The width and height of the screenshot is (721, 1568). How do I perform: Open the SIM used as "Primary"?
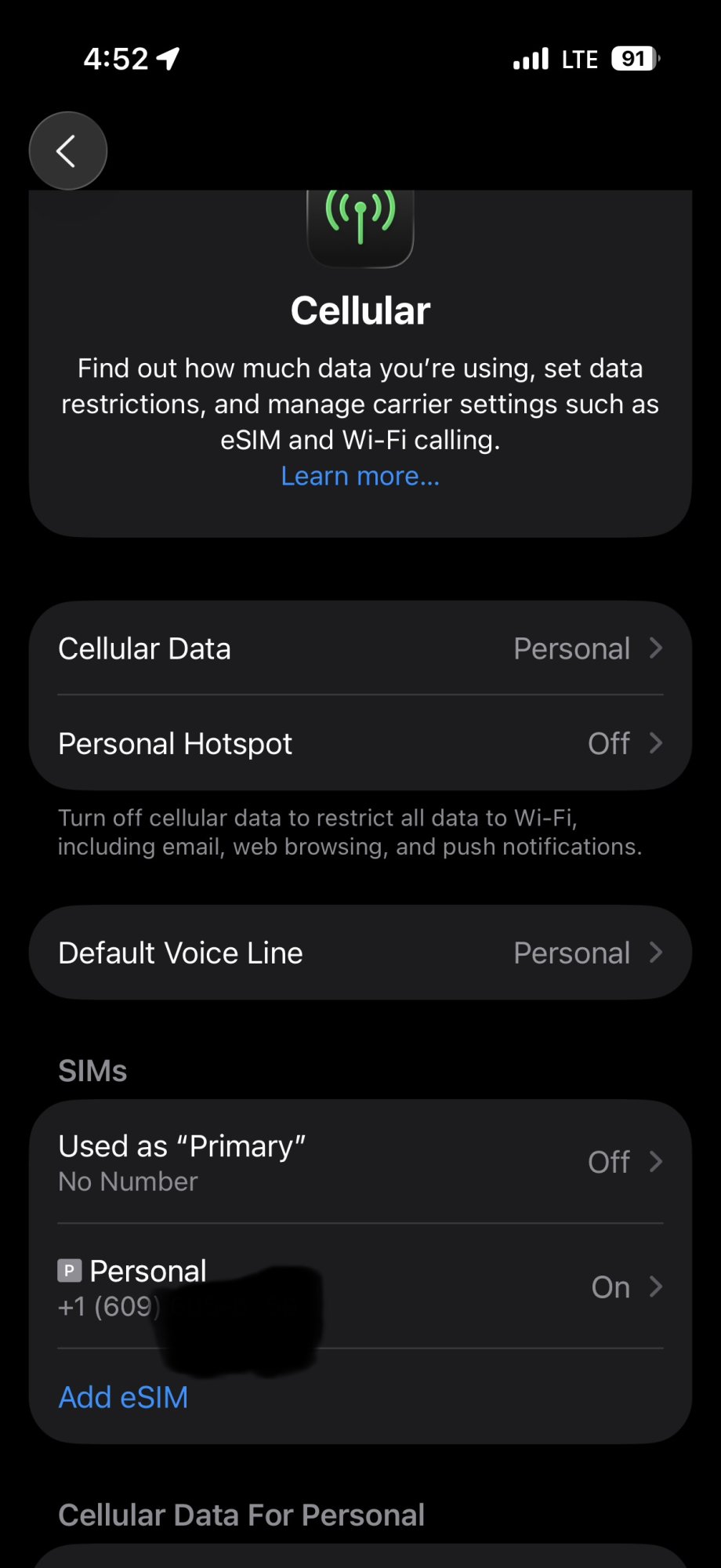click(x=360, y=1162)
